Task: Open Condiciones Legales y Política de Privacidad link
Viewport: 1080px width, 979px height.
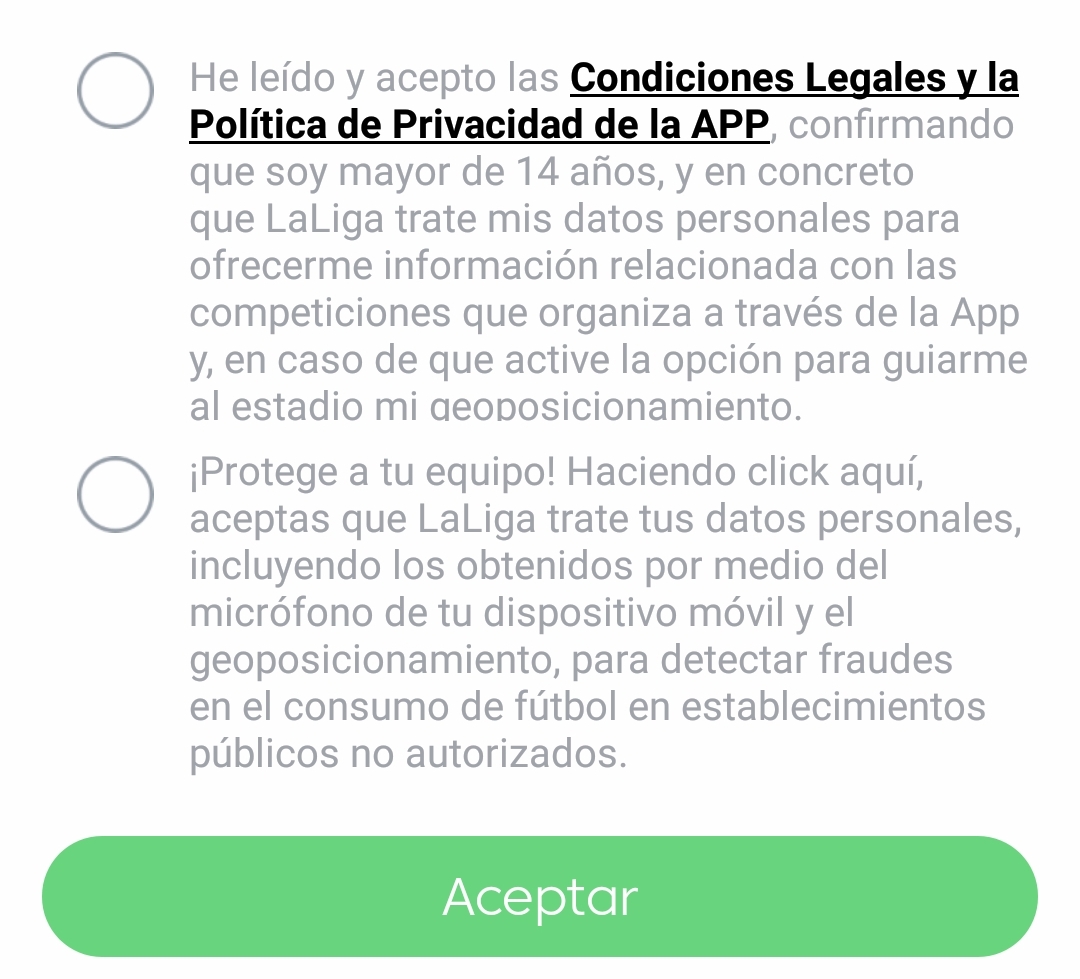Action: [x=793, y=79]
